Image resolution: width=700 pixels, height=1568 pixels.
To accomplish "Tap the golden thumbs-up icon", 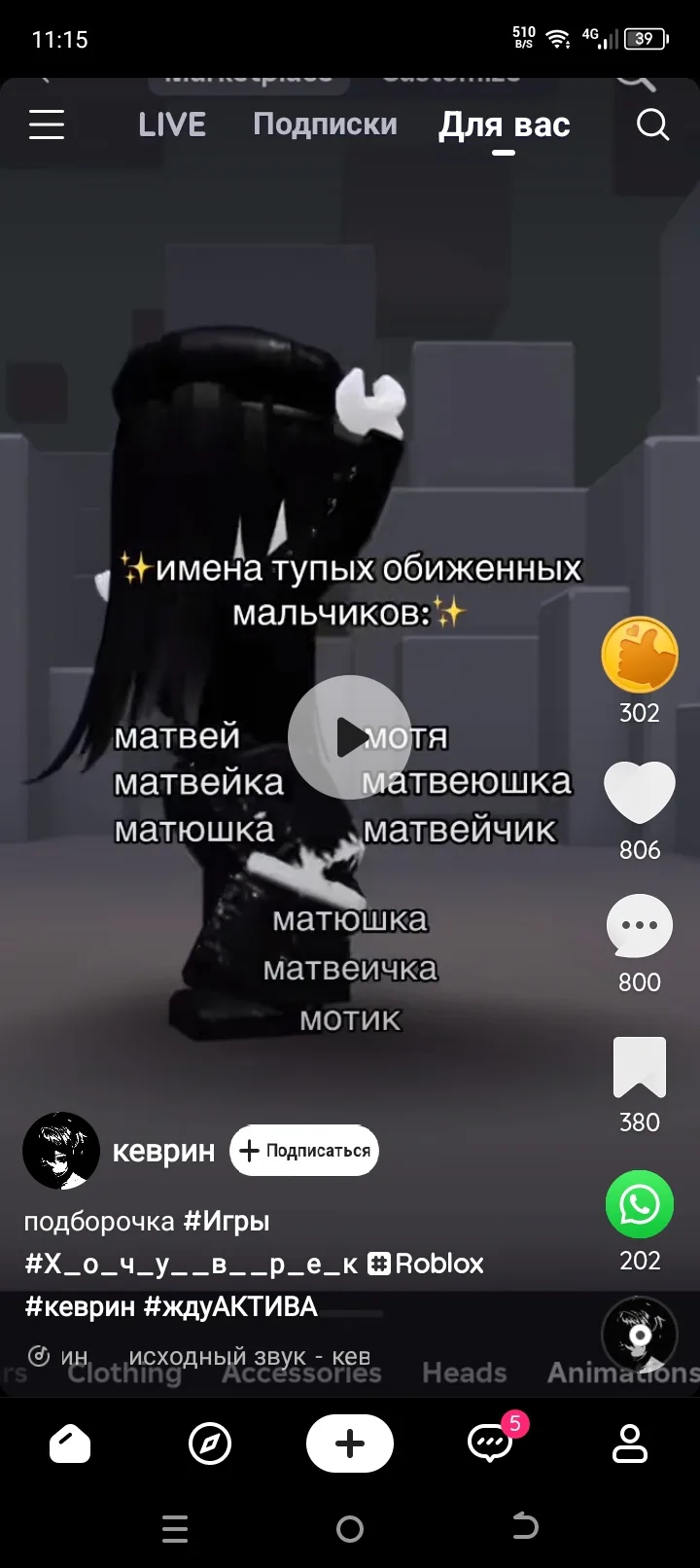I will [640, 655].
